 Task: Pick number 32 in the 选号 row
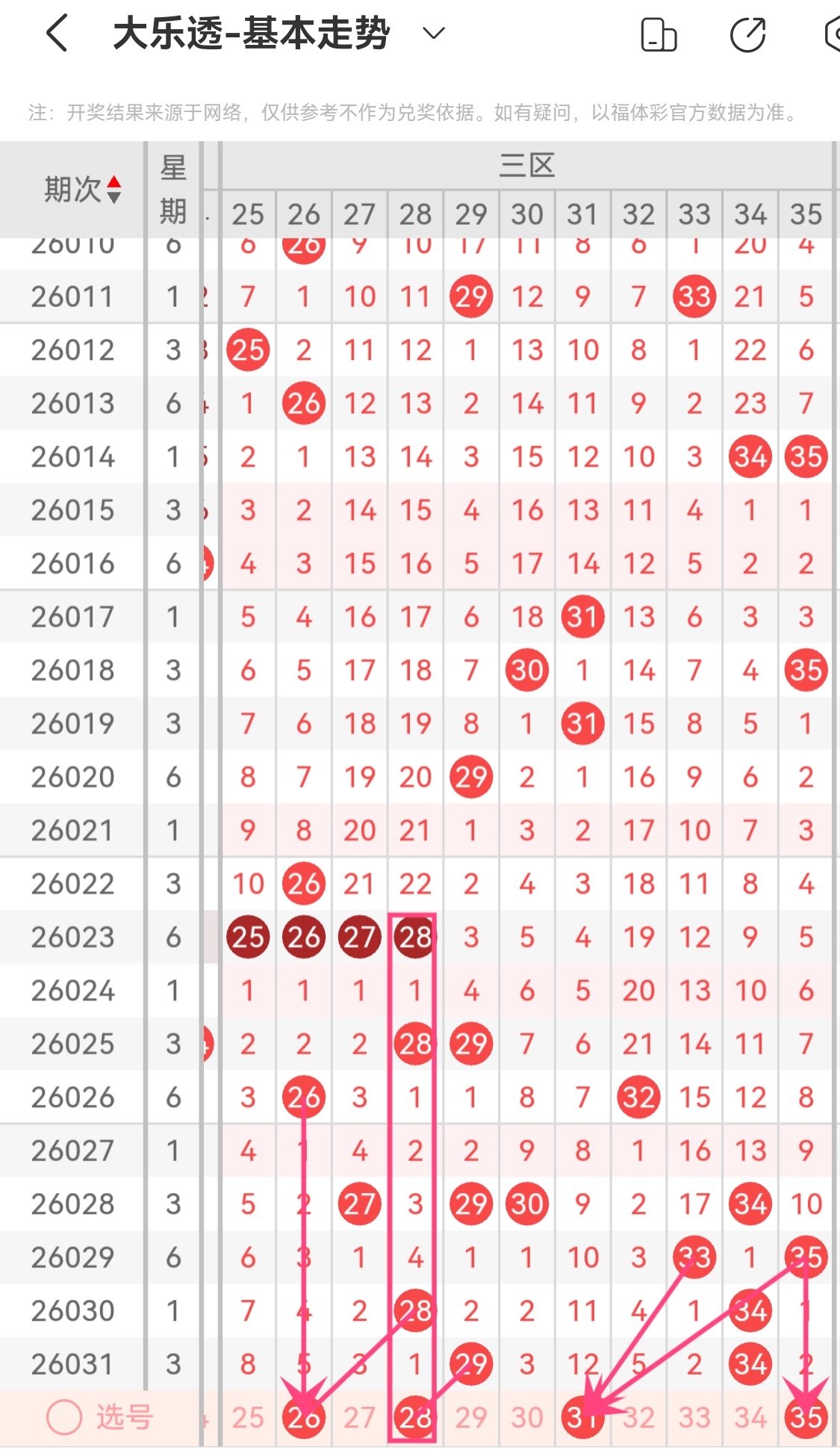tap(638, 1417)
